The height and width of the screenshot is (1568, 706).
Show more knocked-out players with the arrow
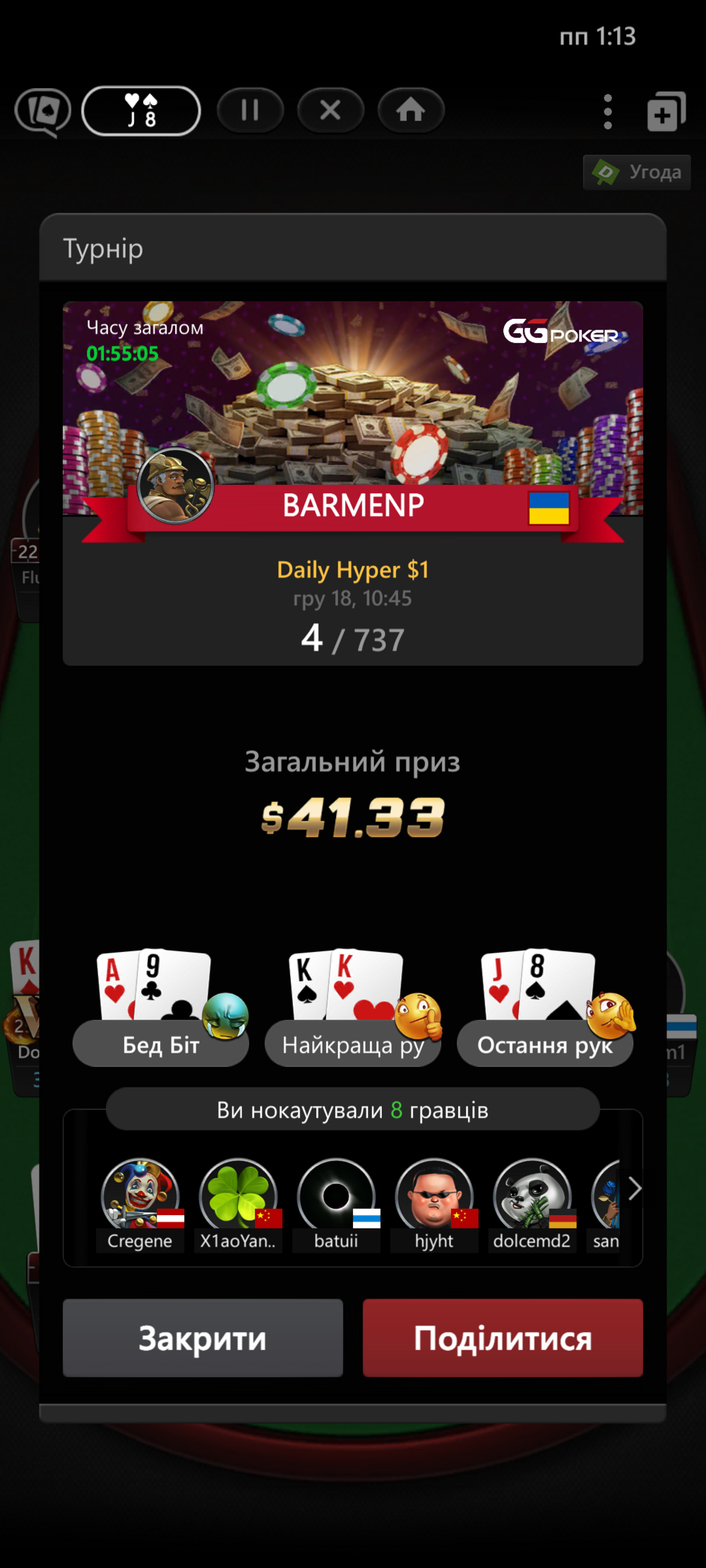coord(634,1189)
